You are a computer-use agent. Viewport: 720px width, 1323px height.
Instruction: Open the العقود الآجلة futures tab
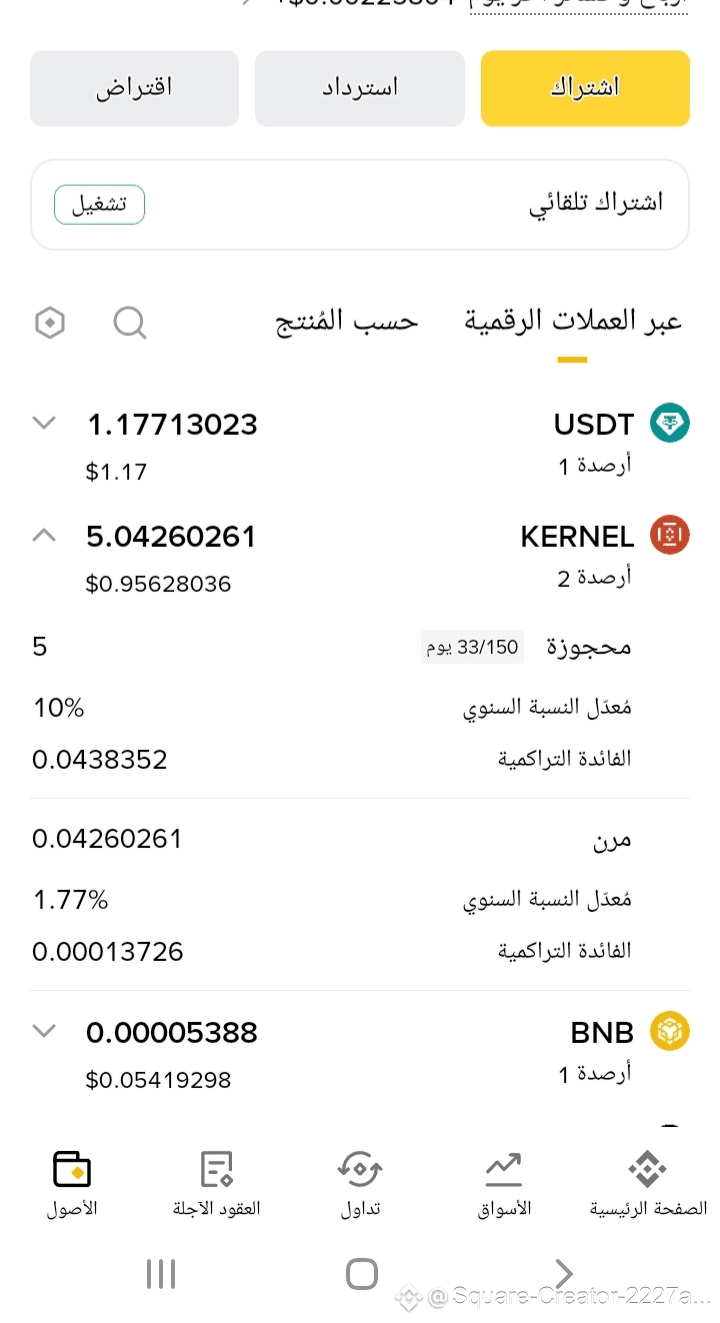(217, 1184)
